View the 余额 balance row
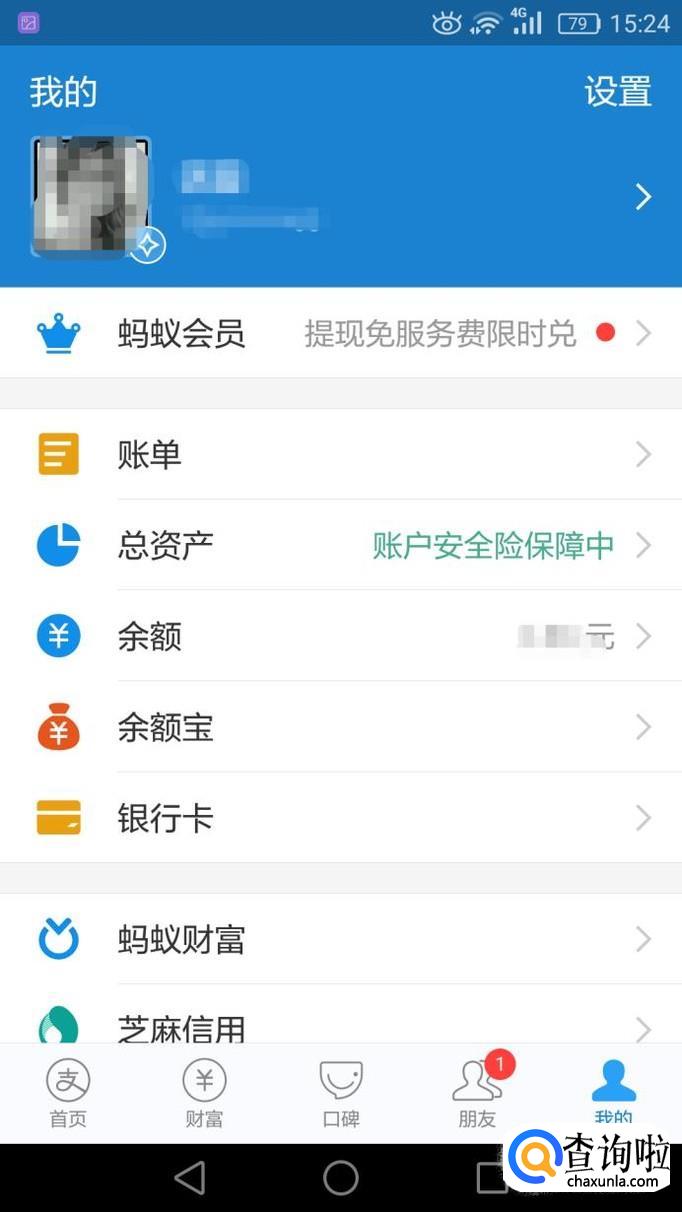 [x=340, y=637]
